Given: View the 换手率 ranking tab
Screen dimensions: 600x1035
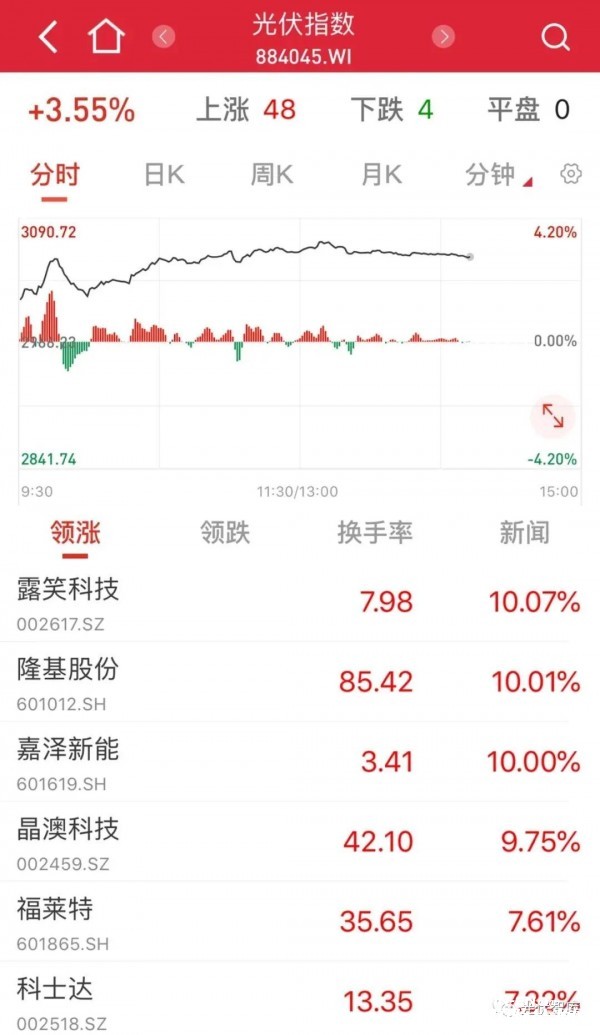Looking at the screenshot, I should [x=374, y=532].
